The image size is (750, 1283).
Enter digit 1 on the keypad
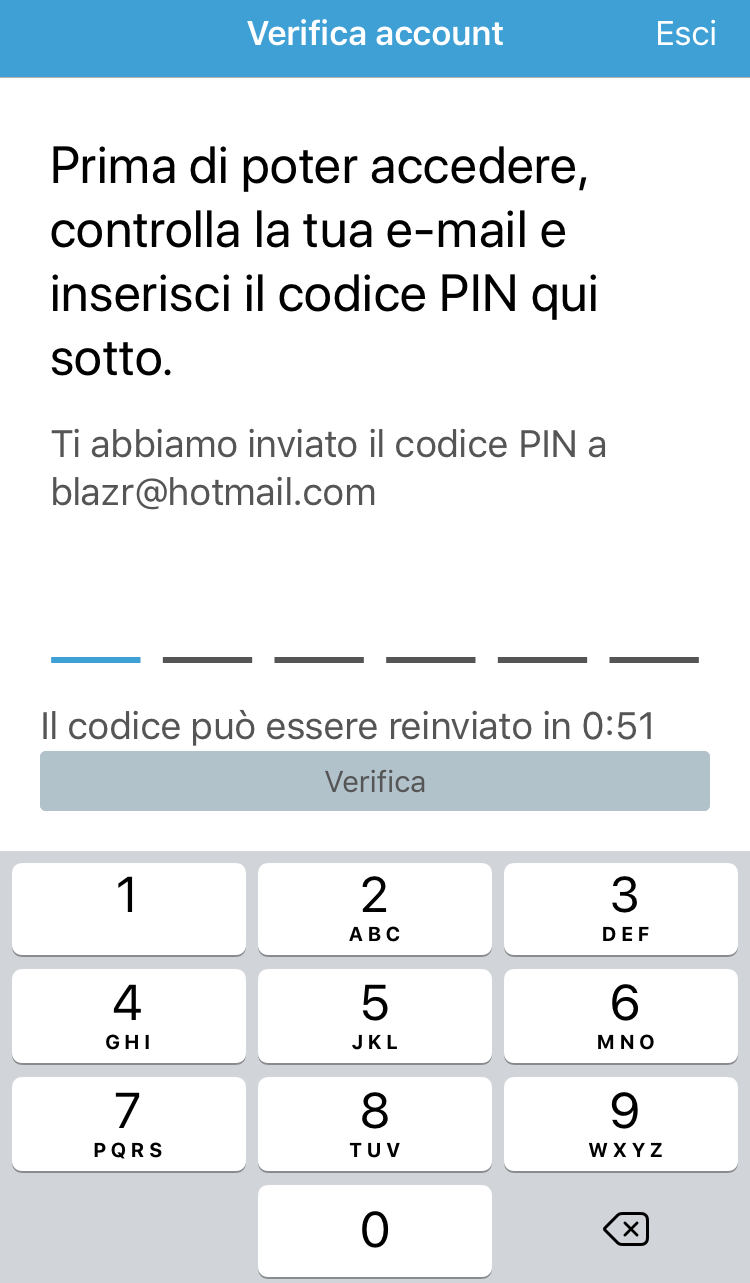pos(129,909)
